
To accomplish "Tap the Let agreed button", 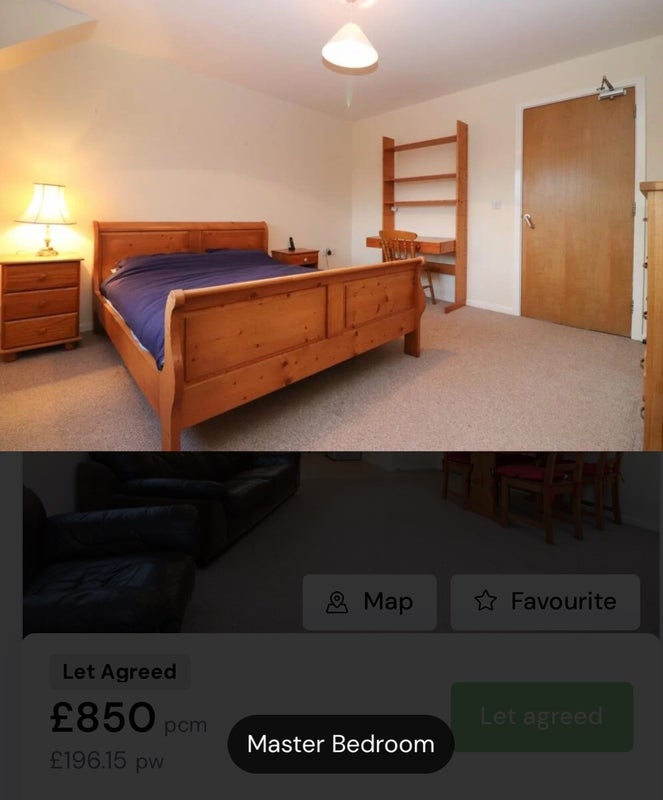I will (x=541, y=716).
